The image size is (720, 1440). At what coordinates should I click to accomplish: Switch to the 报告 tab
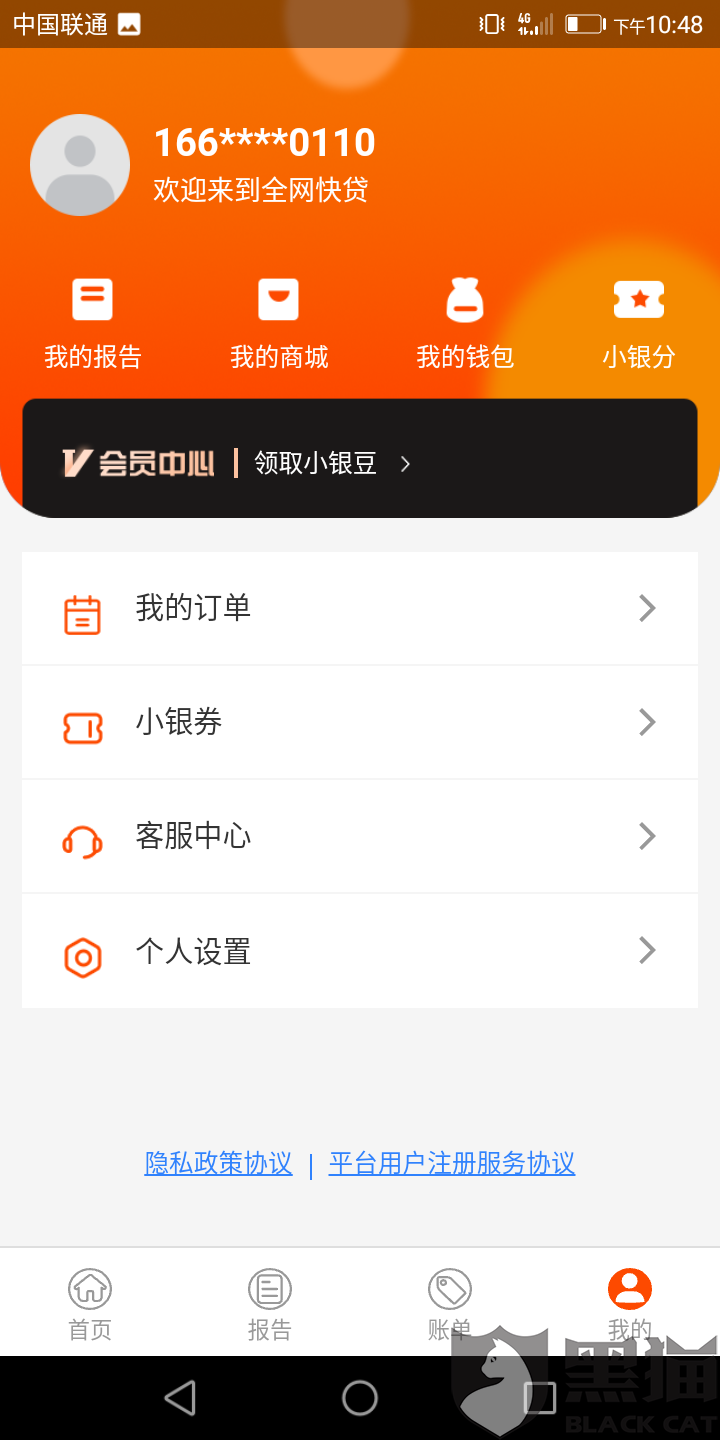point(270,1304)
